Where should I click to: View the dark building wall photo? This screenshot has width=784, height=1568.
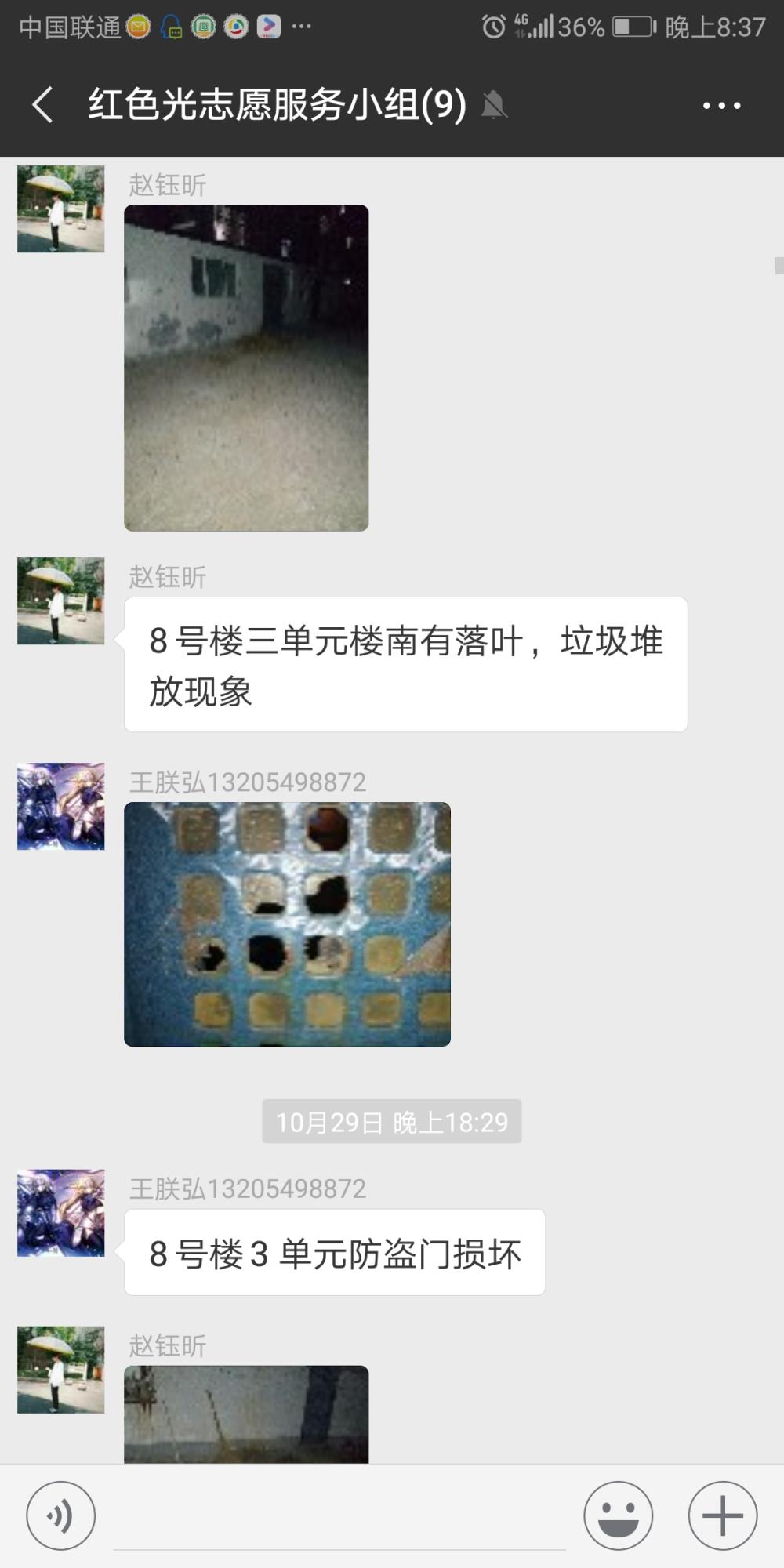point(246,368)
